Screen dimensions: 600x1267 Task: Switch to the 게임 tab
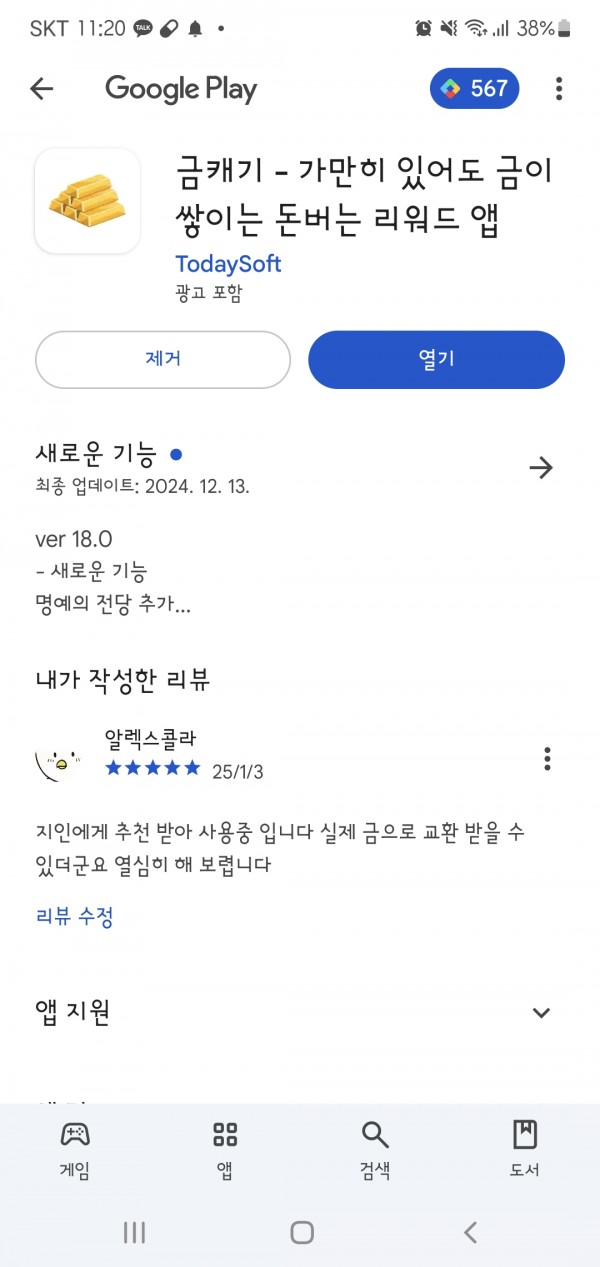tap(74, 1150)
